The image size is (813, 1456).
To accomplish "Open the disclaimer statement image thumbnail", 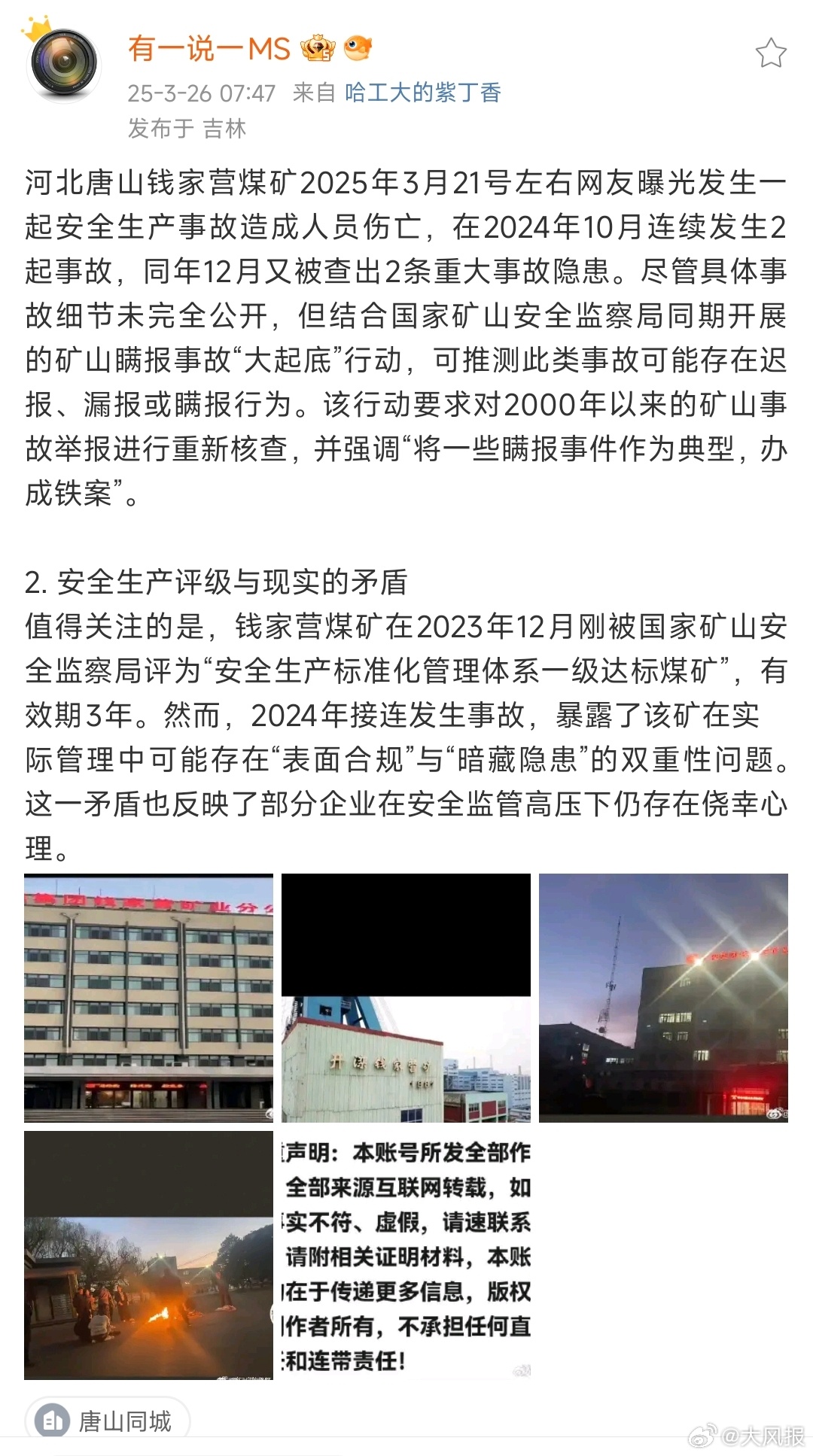I will [405, 1253].
